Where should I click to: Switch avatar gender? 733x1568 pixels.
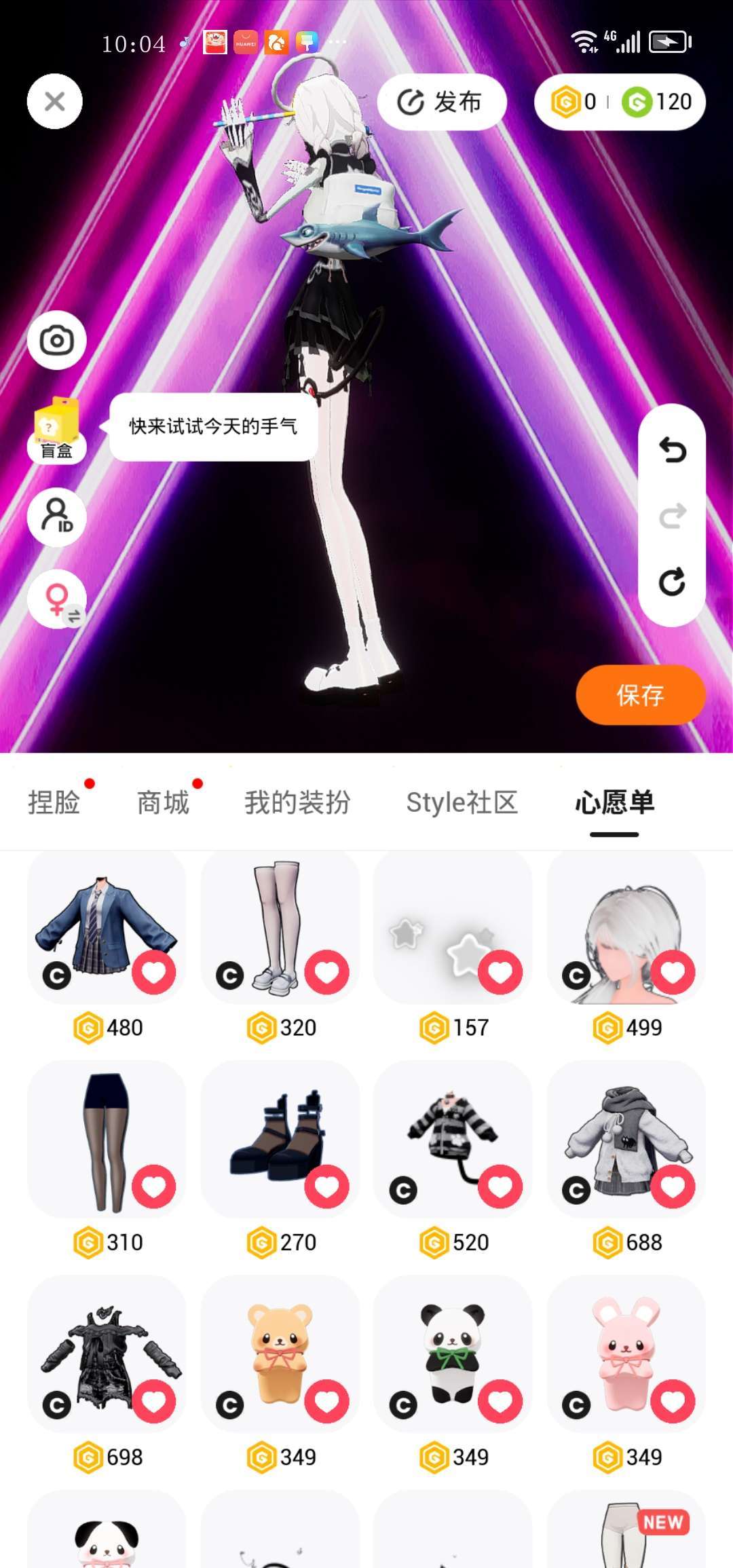point(56,599)
